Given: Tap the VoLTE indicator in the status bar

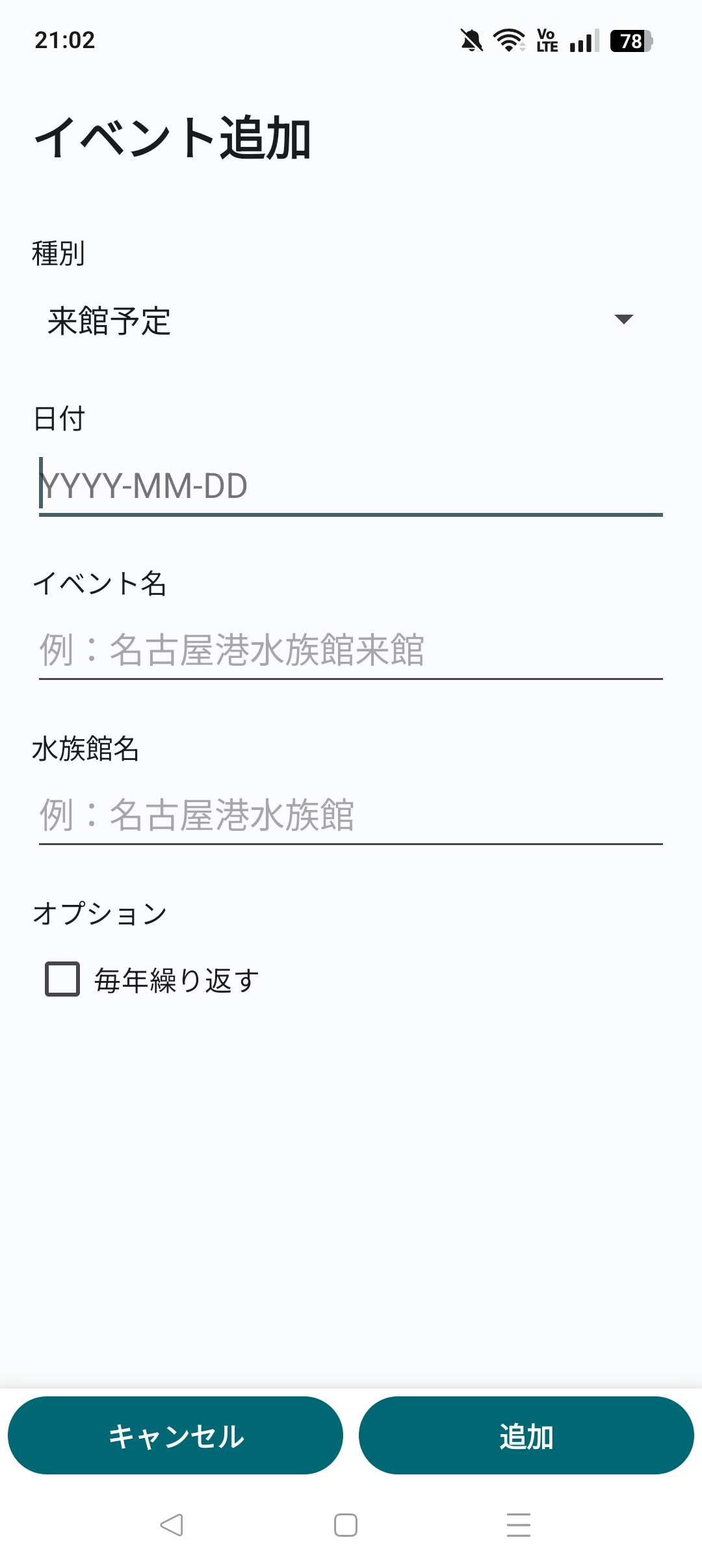Looking at the screenshot, I should [x=547, y=41].
